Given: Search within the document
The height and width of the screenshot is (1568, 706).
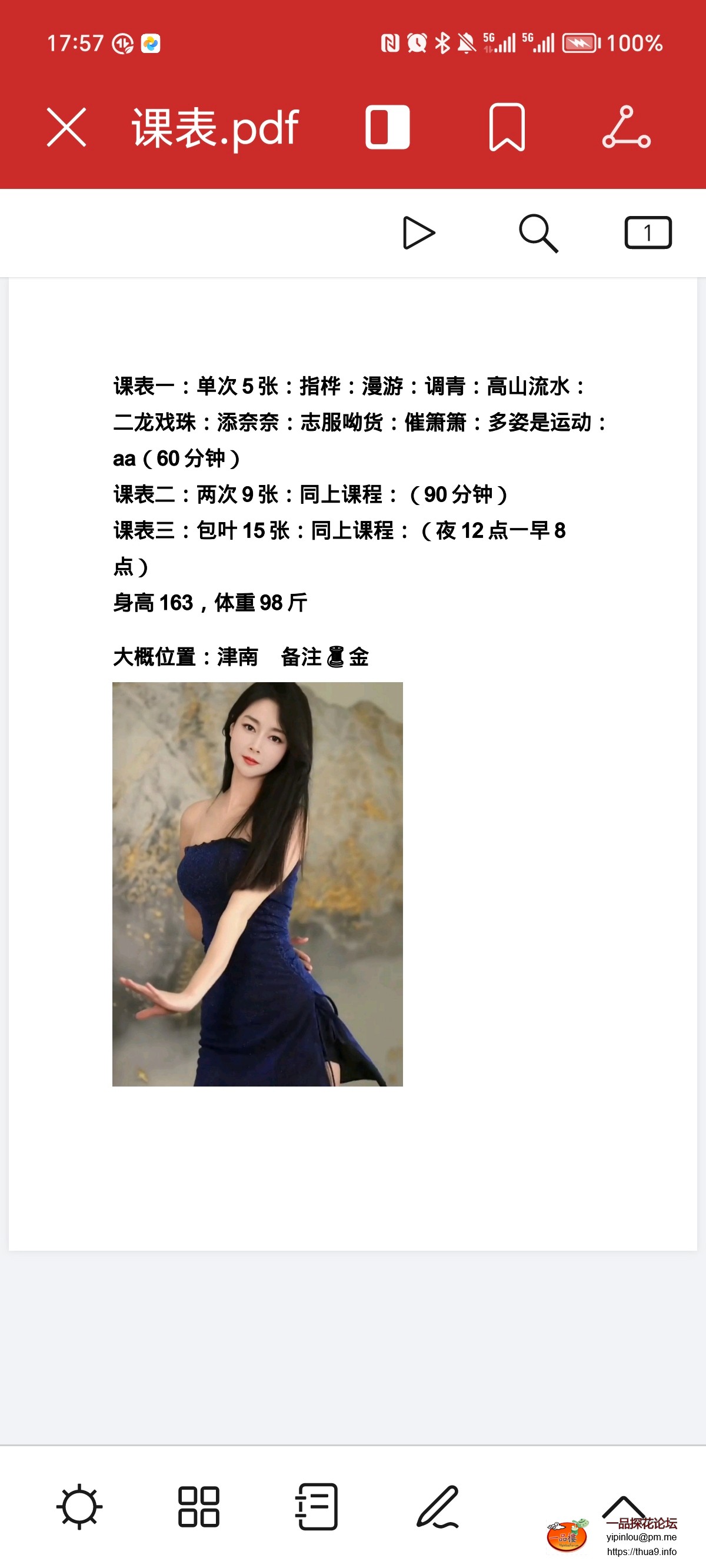Looking at the screenshot, I should 538,233.
